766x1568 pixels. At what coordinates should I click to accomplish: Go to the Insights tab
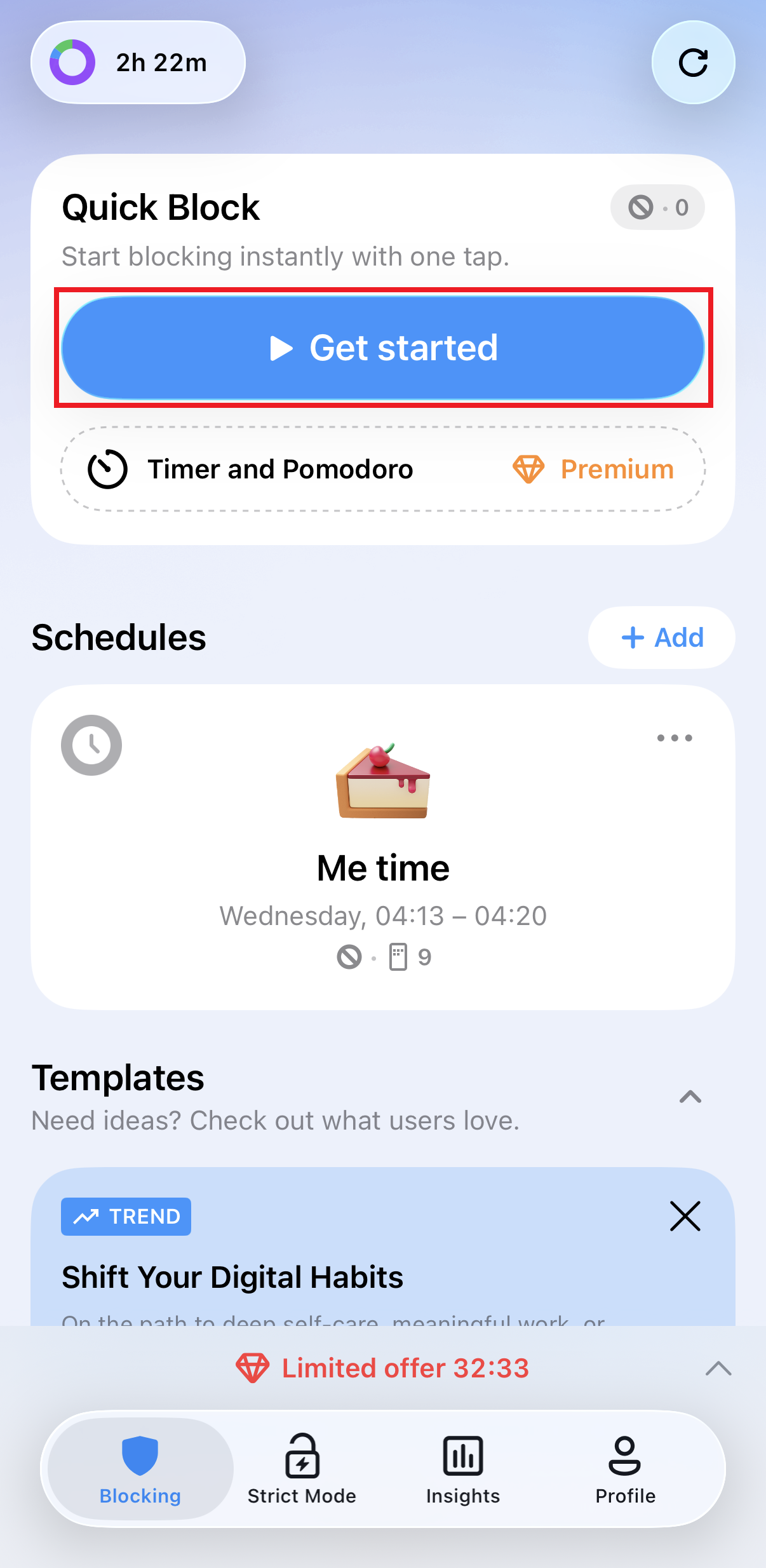coord(463,1468)
